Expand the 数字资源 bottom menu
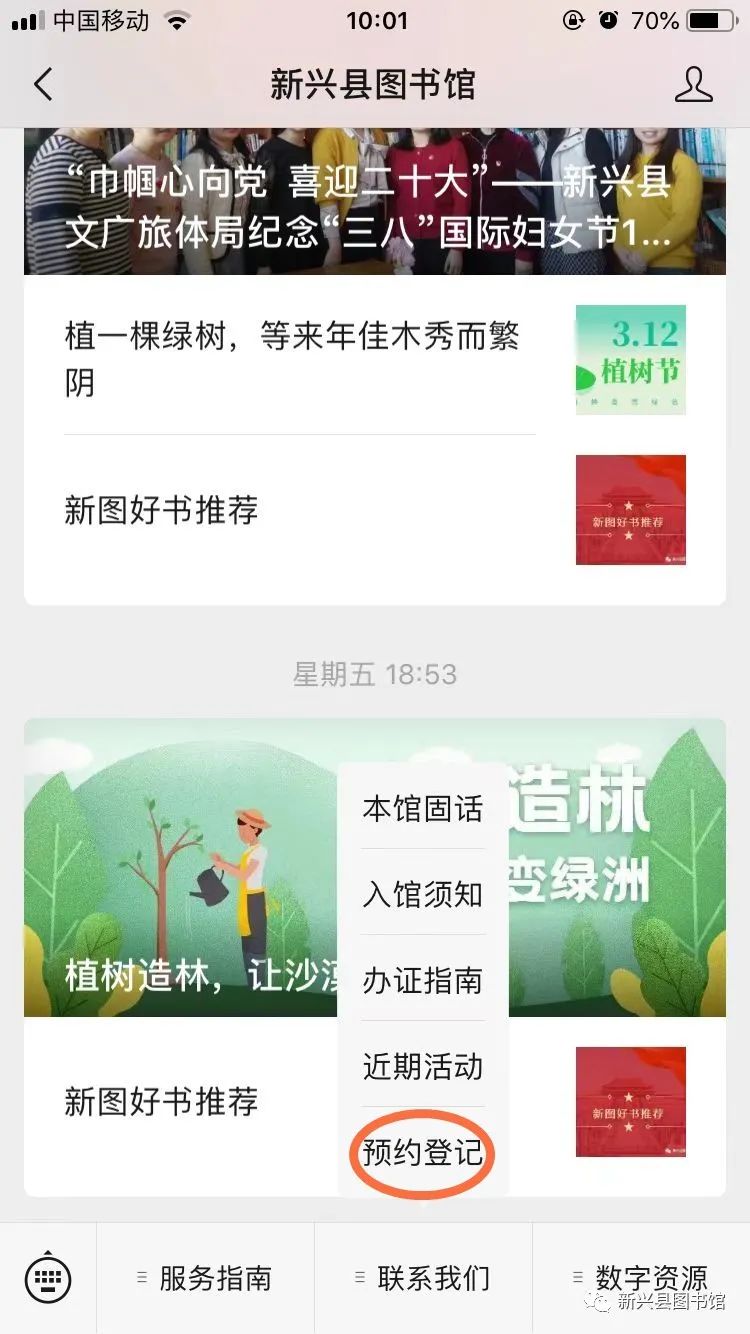The height and width of the screenshot is (1334, 750). [x=650, y=1277]
